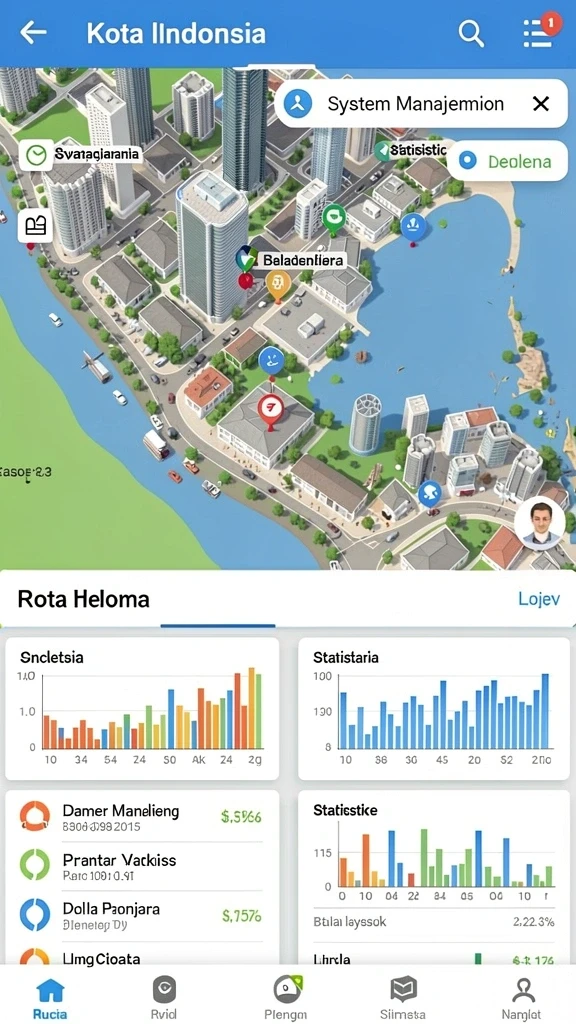Go back with the top-left arrow

[x=33, y=32]
